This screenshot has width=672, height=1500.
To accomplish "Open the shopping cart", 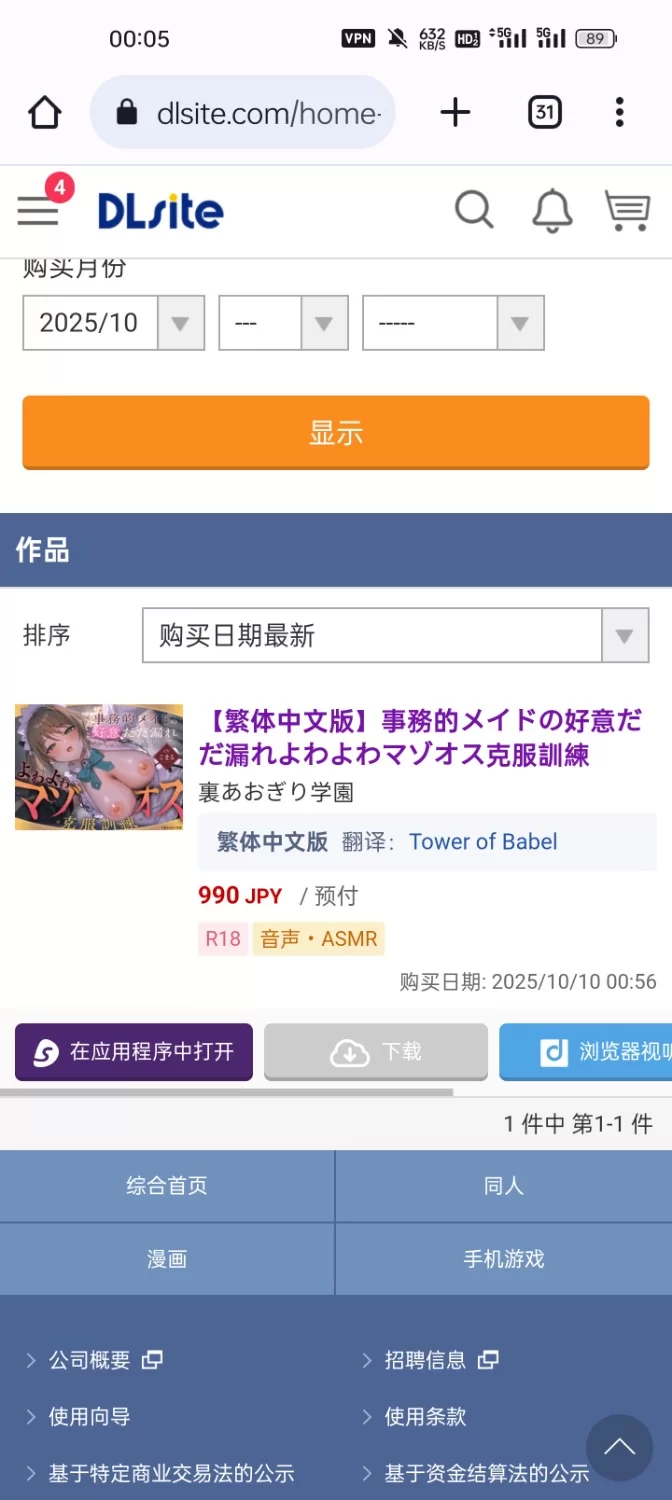I will pos(627,210).
